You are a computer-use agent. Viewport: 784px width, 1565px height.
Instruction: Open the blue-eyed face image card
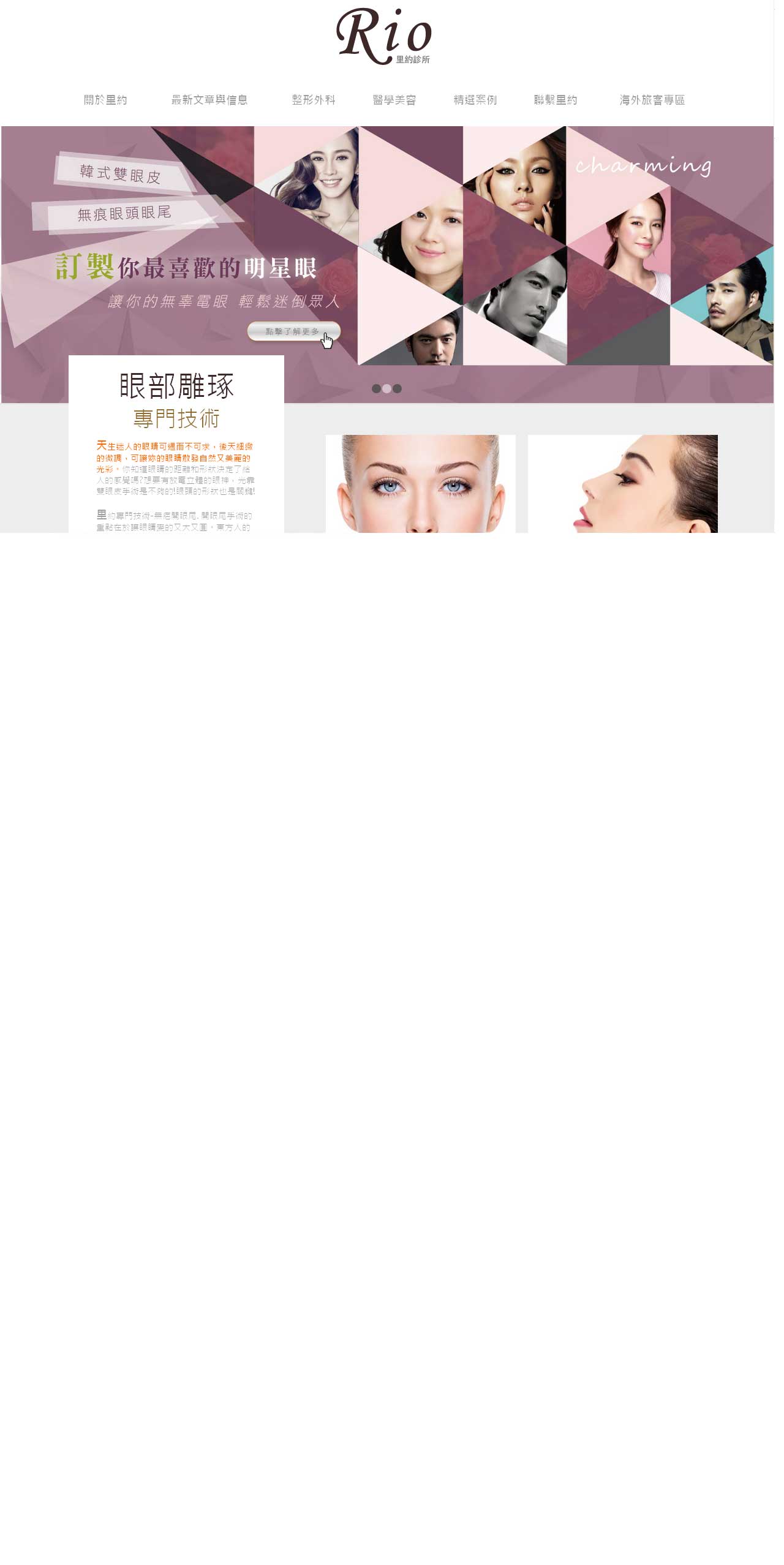click(421, 484)
